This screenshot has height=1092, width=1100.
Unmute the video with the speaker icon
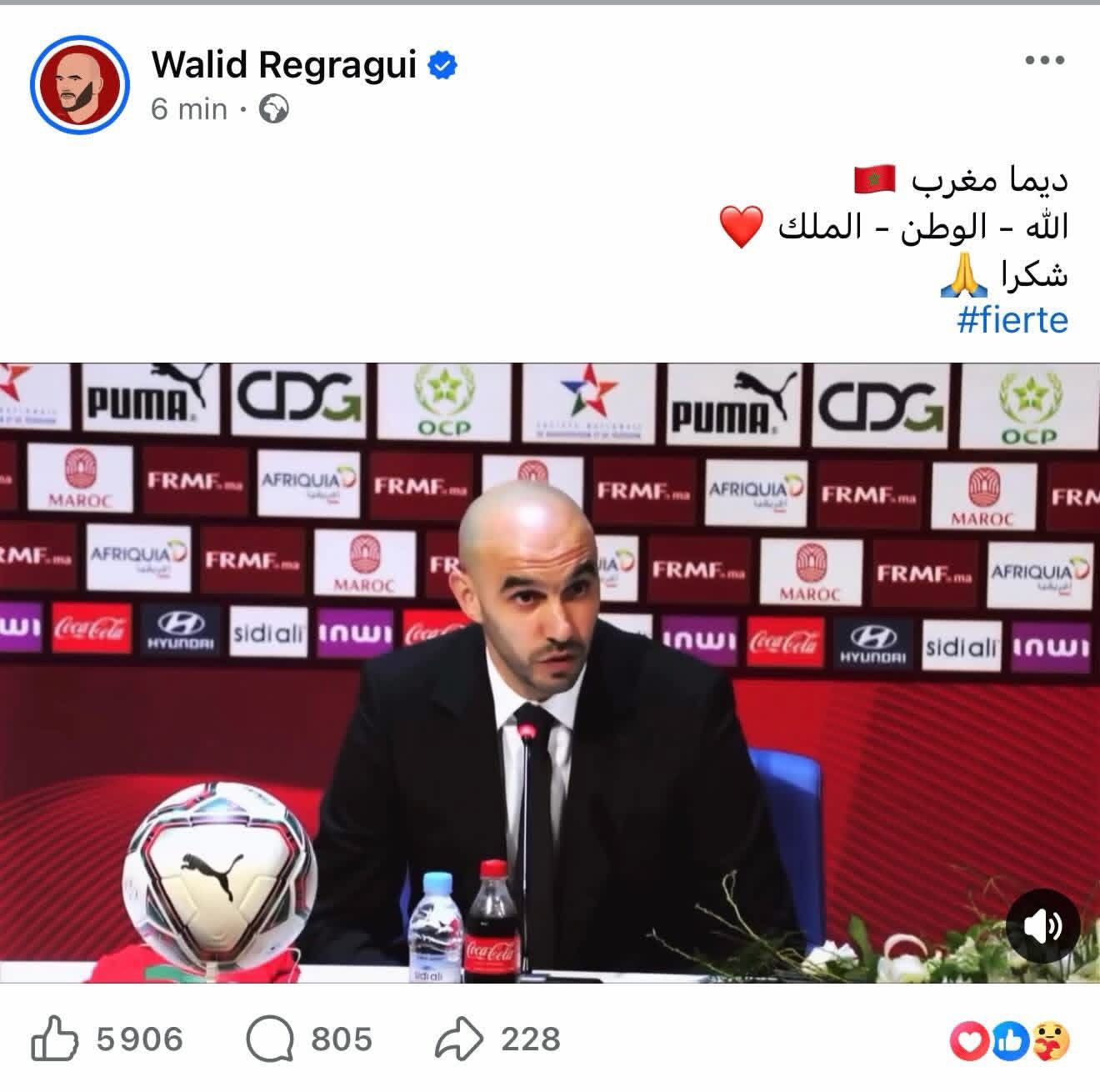click(1042, 926)
